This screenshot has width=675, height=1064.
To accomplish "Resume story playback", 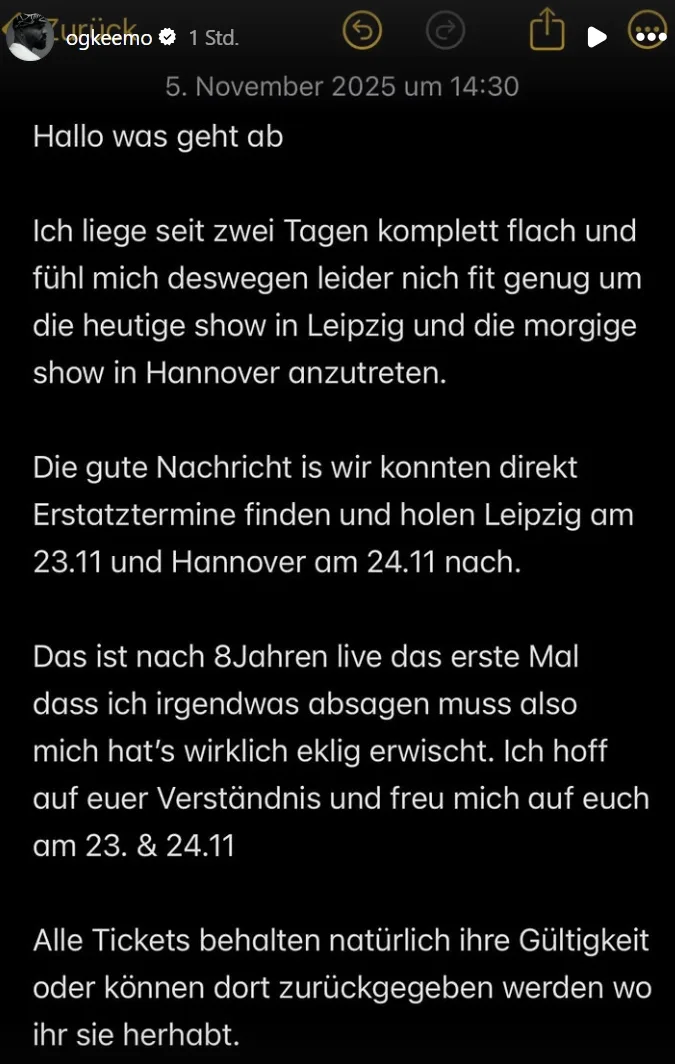I will point(596,37).
